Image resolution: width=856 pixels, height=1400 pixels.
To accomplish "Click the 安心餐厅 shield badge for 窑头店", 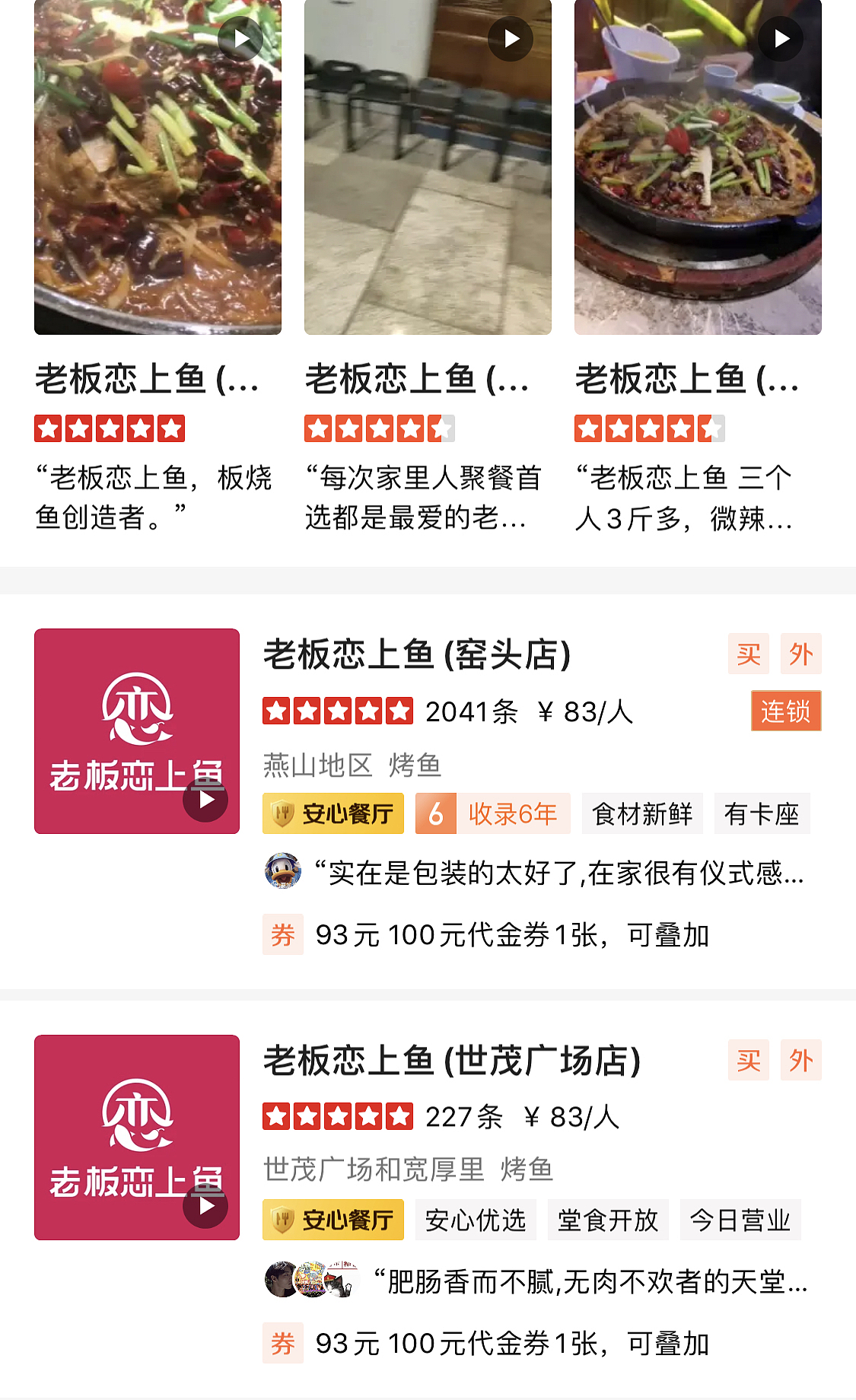I will pos(333,813).
